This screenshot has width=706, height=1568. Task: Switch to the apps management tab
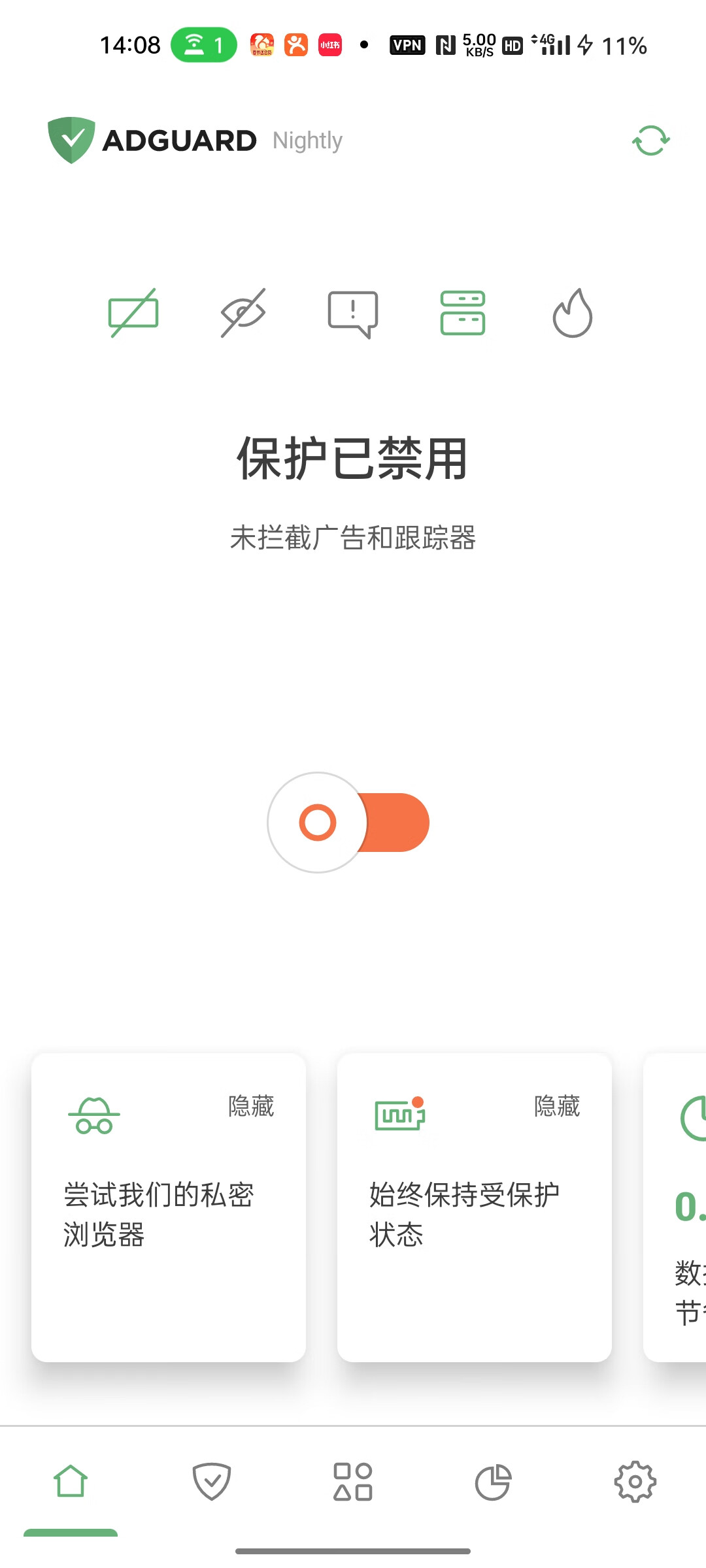pyautogui.click(x=353, y=1481)
